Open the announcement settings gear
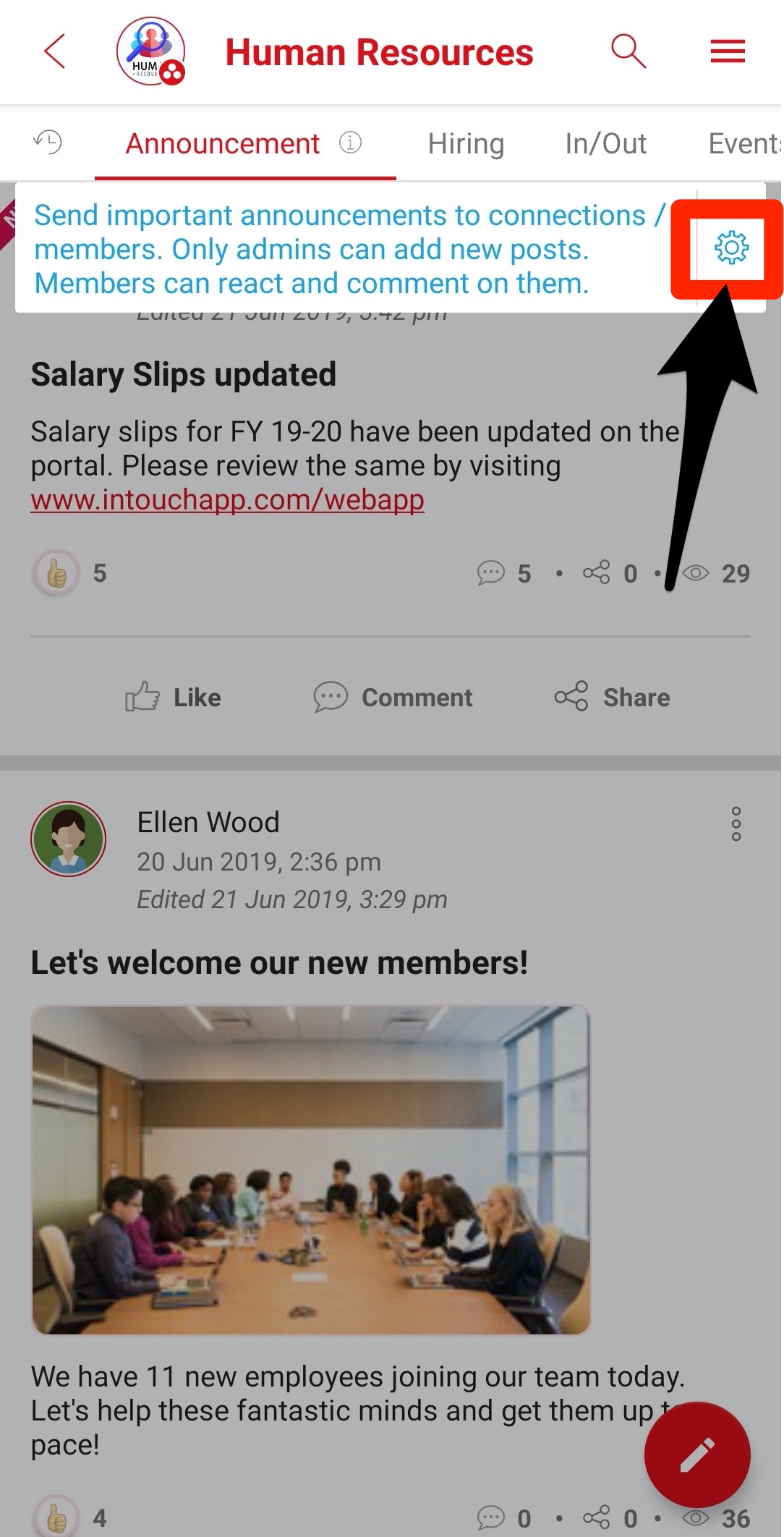 coord(730,248)
